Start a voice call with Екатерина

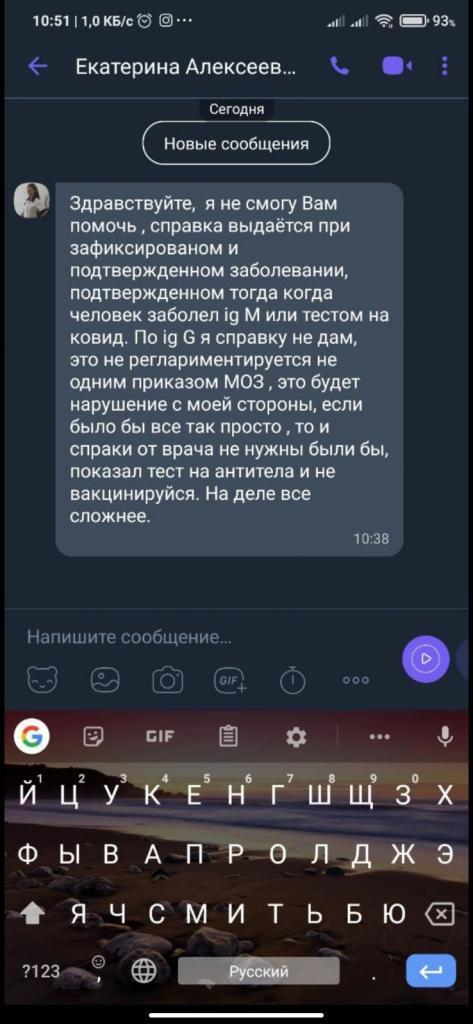(x=340, y=66)
